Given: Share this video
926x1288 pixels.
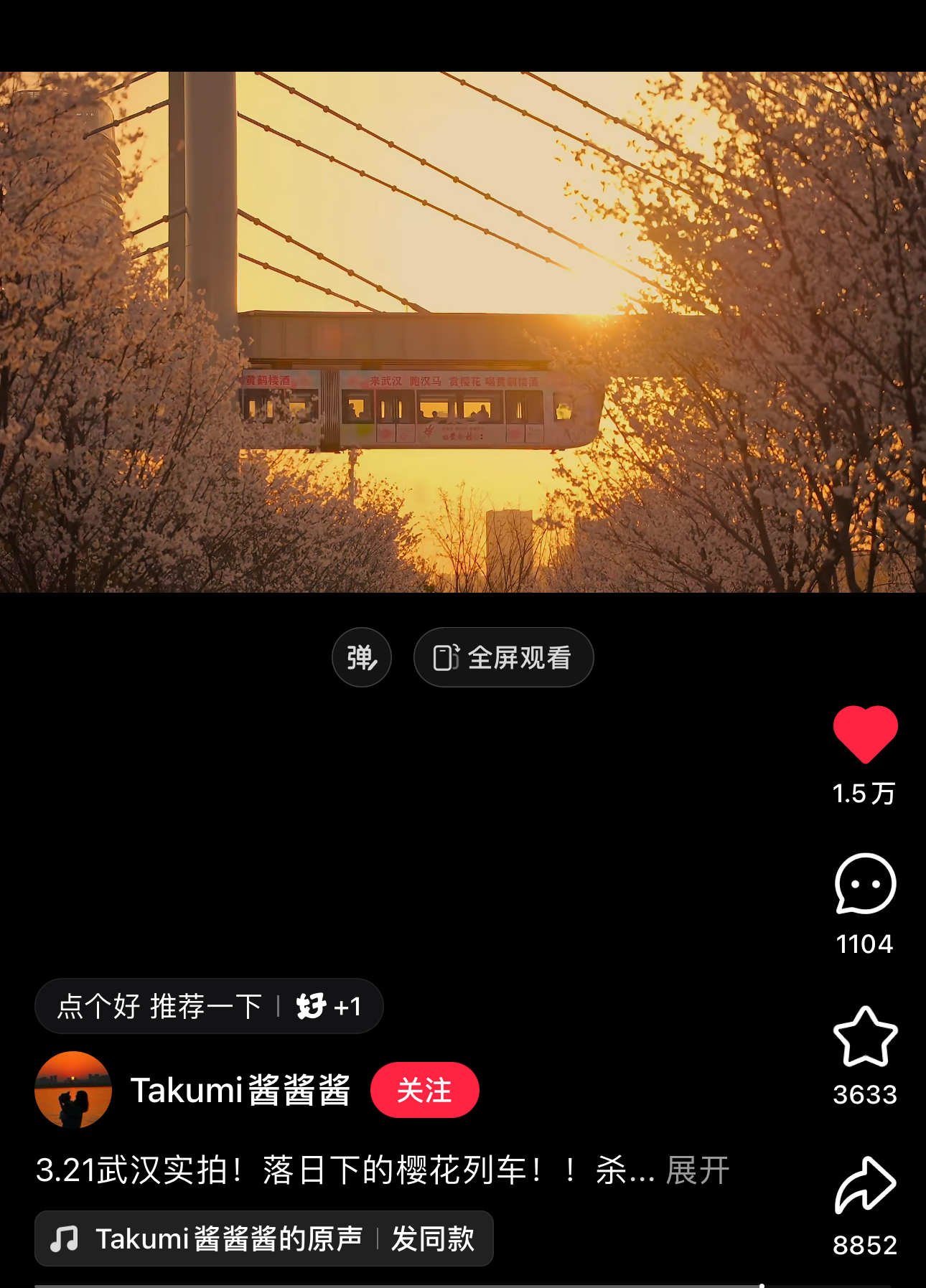Looking at the screenshot, I should [865, 1185].
